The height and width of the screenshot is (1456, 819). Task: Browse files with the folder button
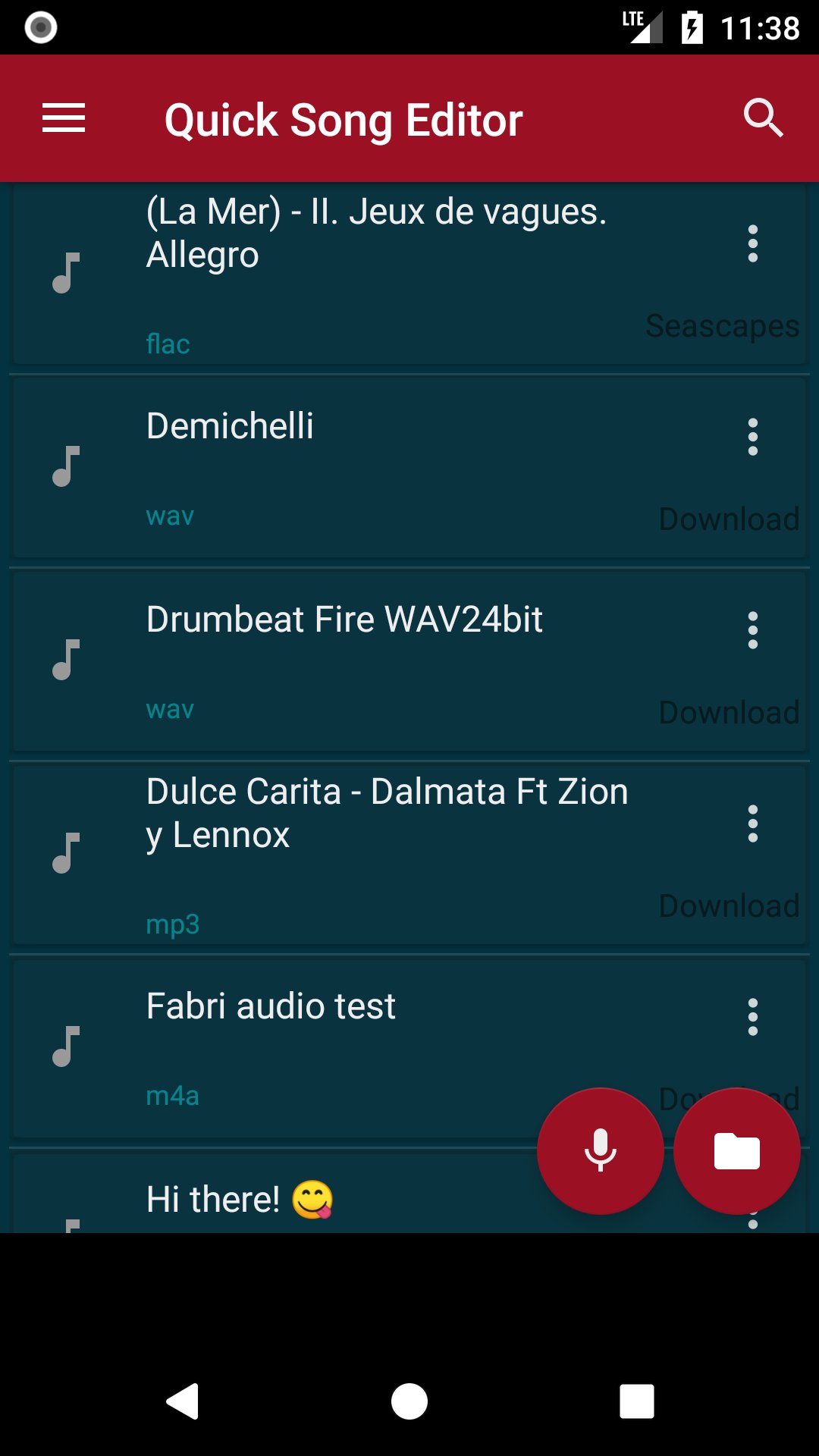(737, 1151)
